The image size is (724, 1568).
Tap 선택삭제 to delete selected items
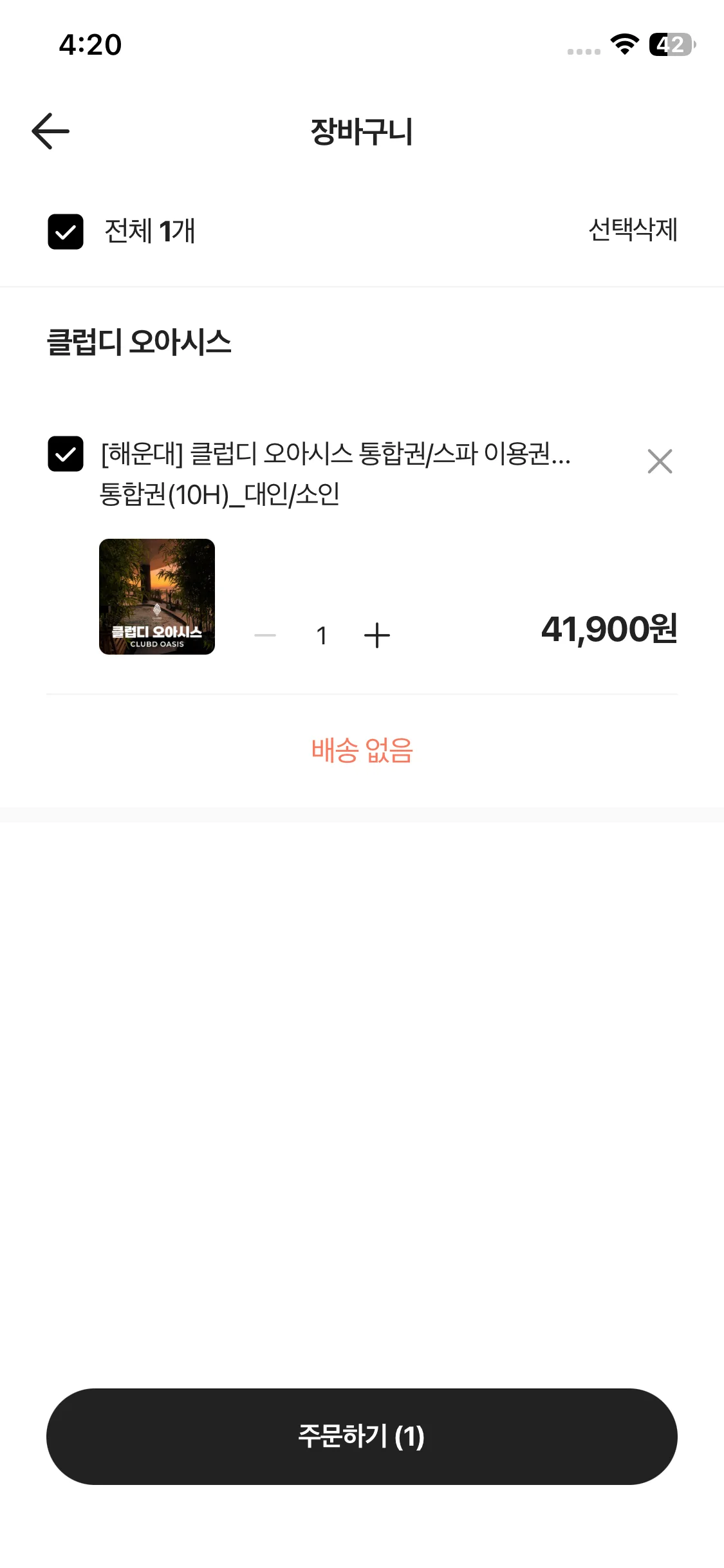pos(633,230)
